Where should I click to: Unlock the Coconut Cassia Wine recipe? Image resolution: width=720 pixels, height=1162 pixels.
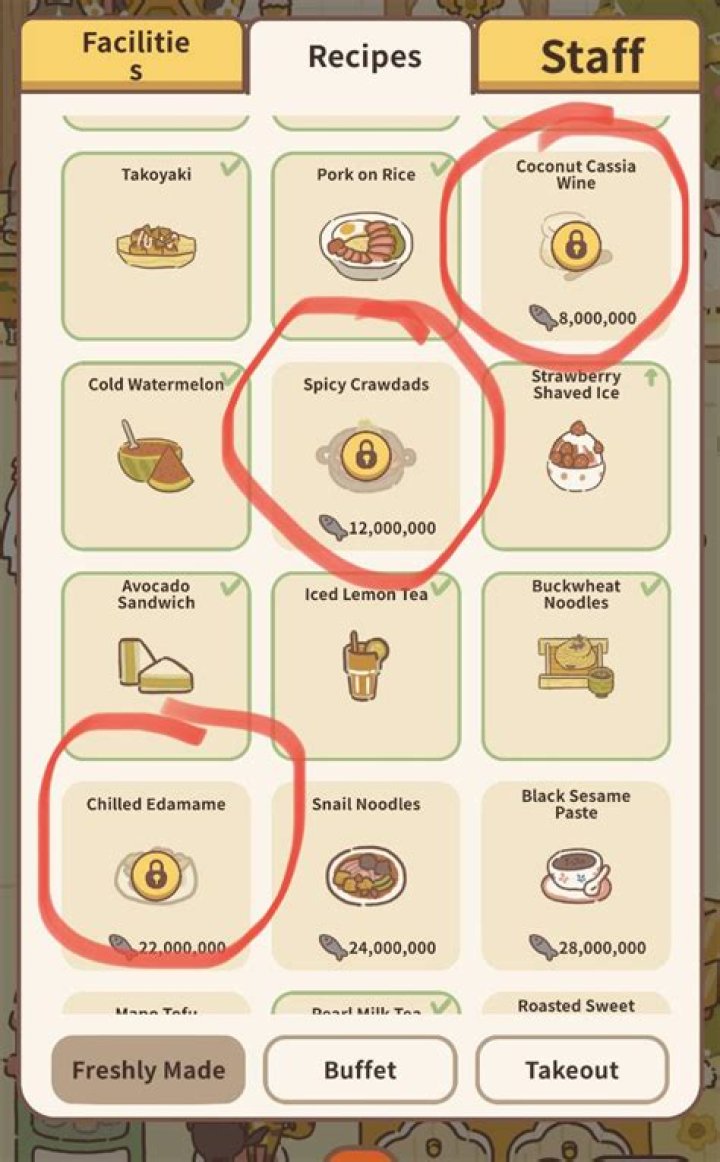tap(576, 245)
